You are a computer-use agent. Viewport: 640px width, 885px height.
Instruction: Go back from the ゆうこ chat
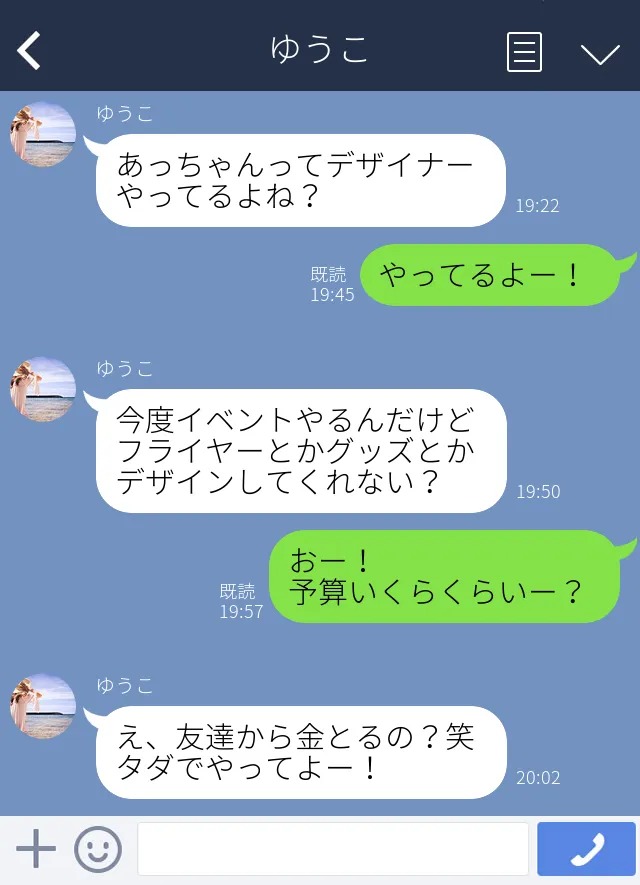click(30, 51)
